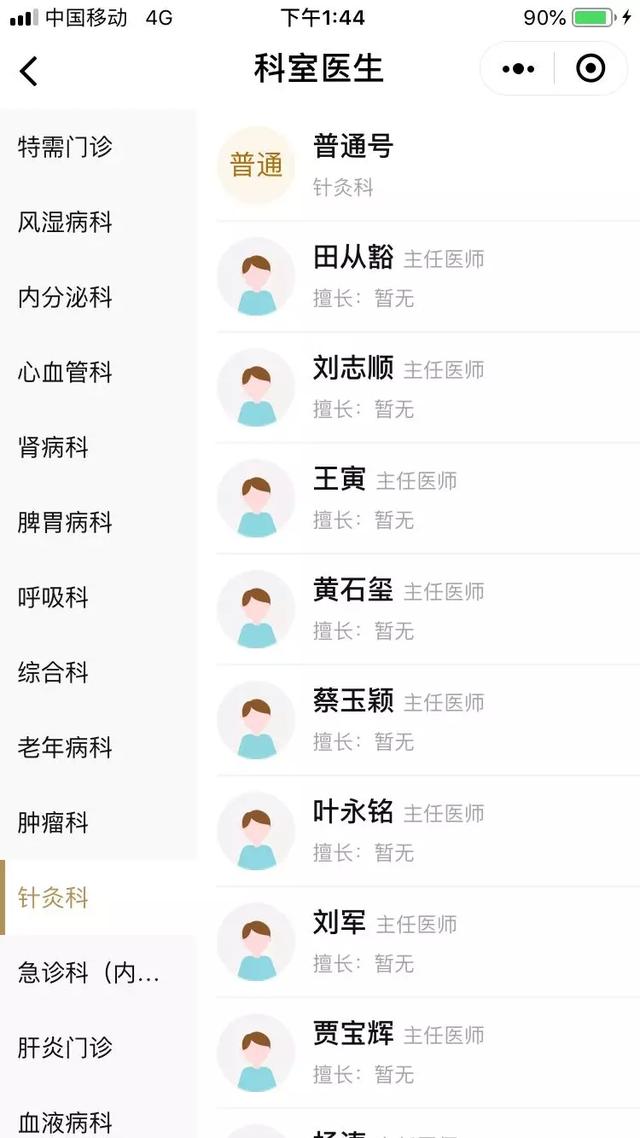Open the 心血管科 department
The width and height of the screenshot is (640, 1138).
[98, 372]
